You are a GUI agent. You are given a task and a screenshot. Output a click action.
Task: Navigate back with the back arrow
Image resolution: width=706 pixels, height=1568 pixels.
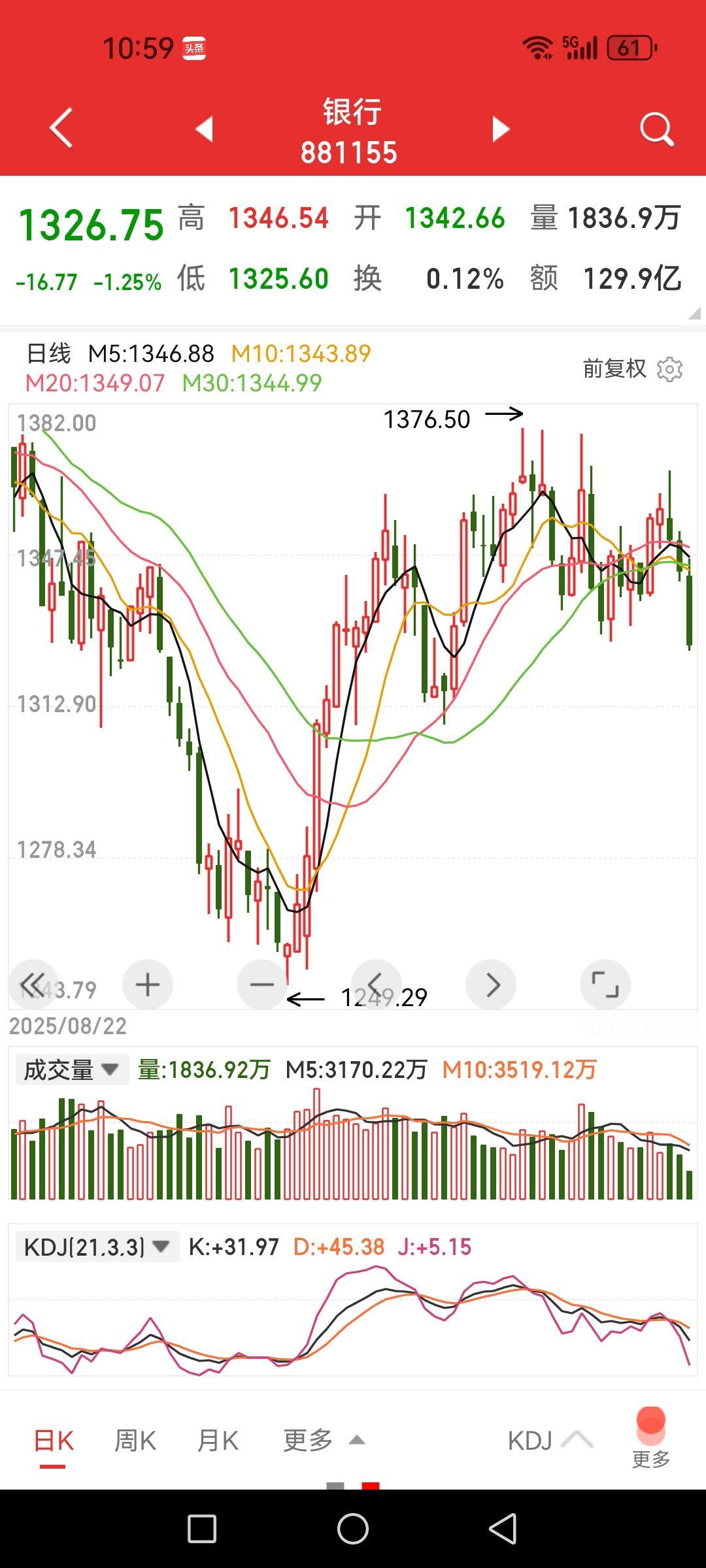(x=60, y=128)
